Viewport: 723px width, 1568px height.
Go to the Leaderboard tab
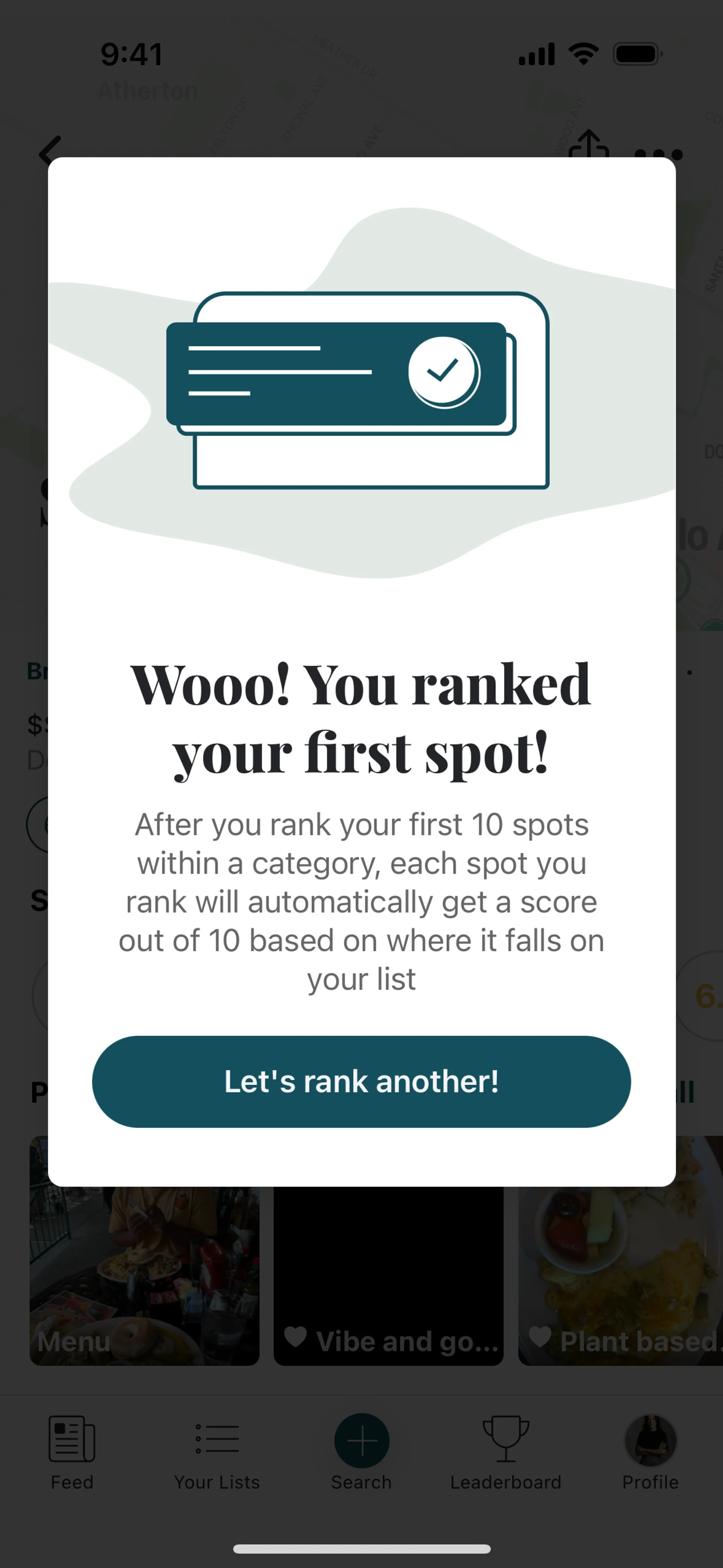coord(506,1452)
